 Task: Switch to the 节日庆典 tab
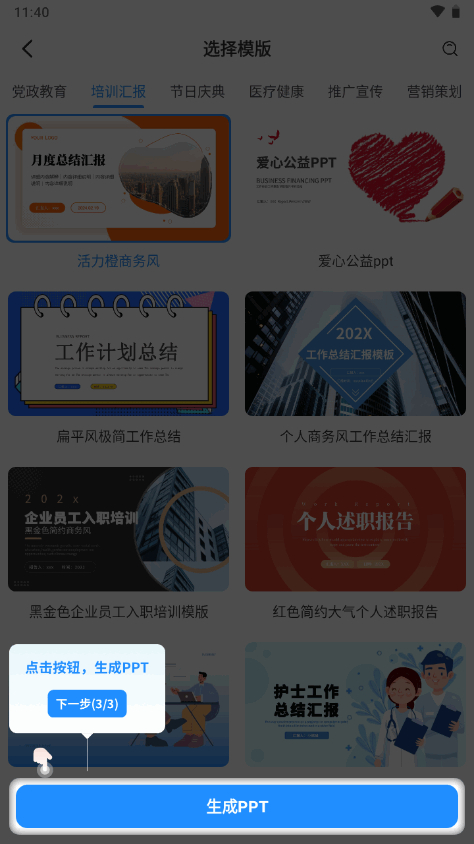[x=197, y=92]
